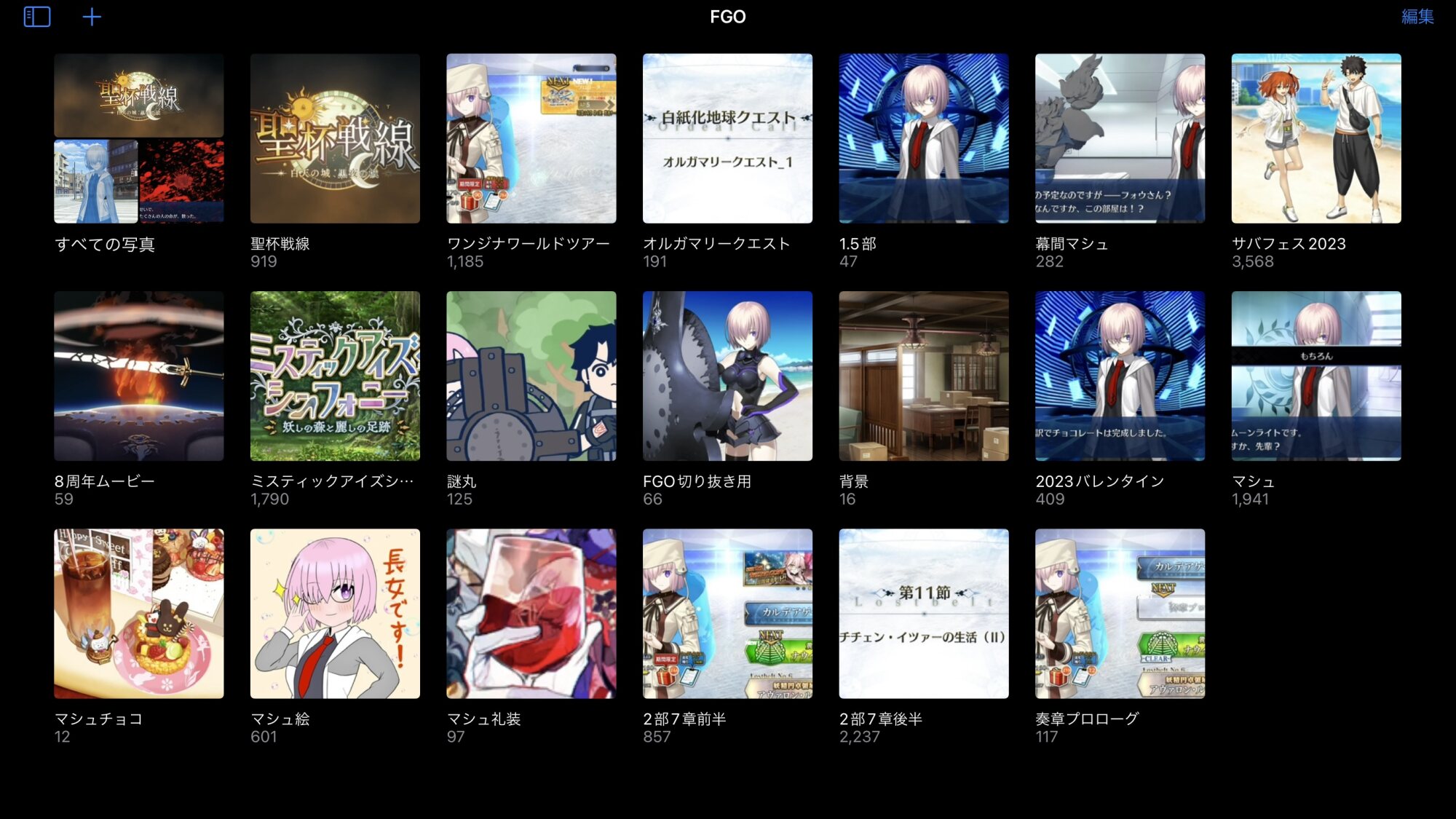The height and width of the screenshot is (819, 1456).
Task: Add a new album with plus icon
Action: (x=92, y=17)
